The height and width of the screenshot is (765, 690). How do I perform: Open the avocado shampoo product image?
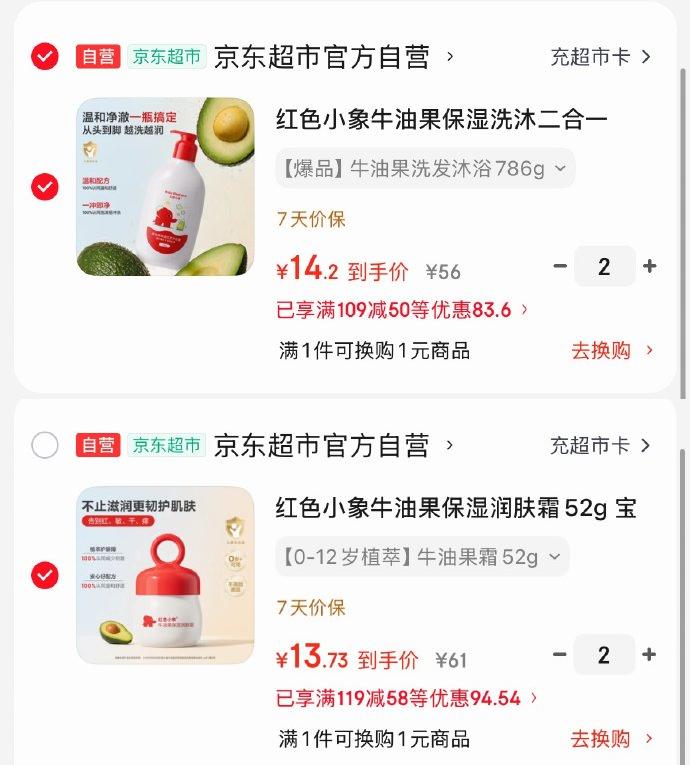pyautogui.click(x=165, y=186)
